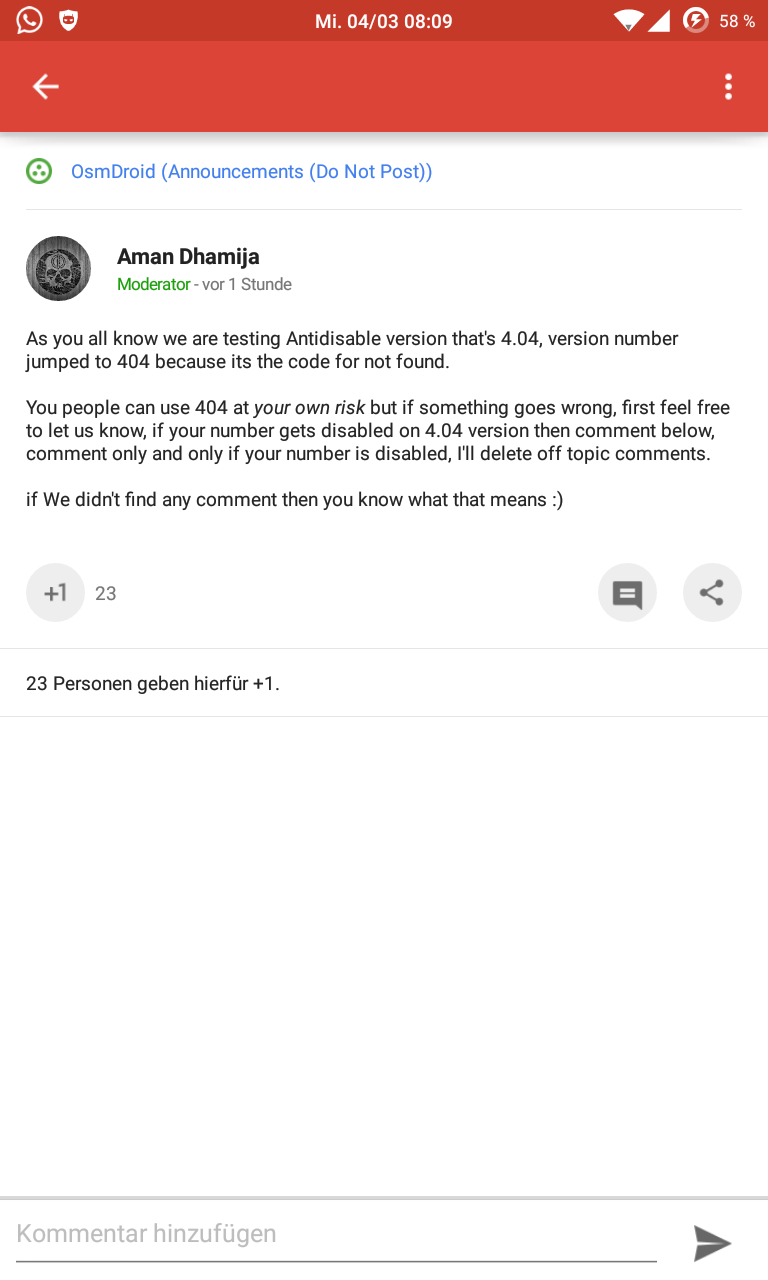Send the comment with the arrow icon

712,1243
